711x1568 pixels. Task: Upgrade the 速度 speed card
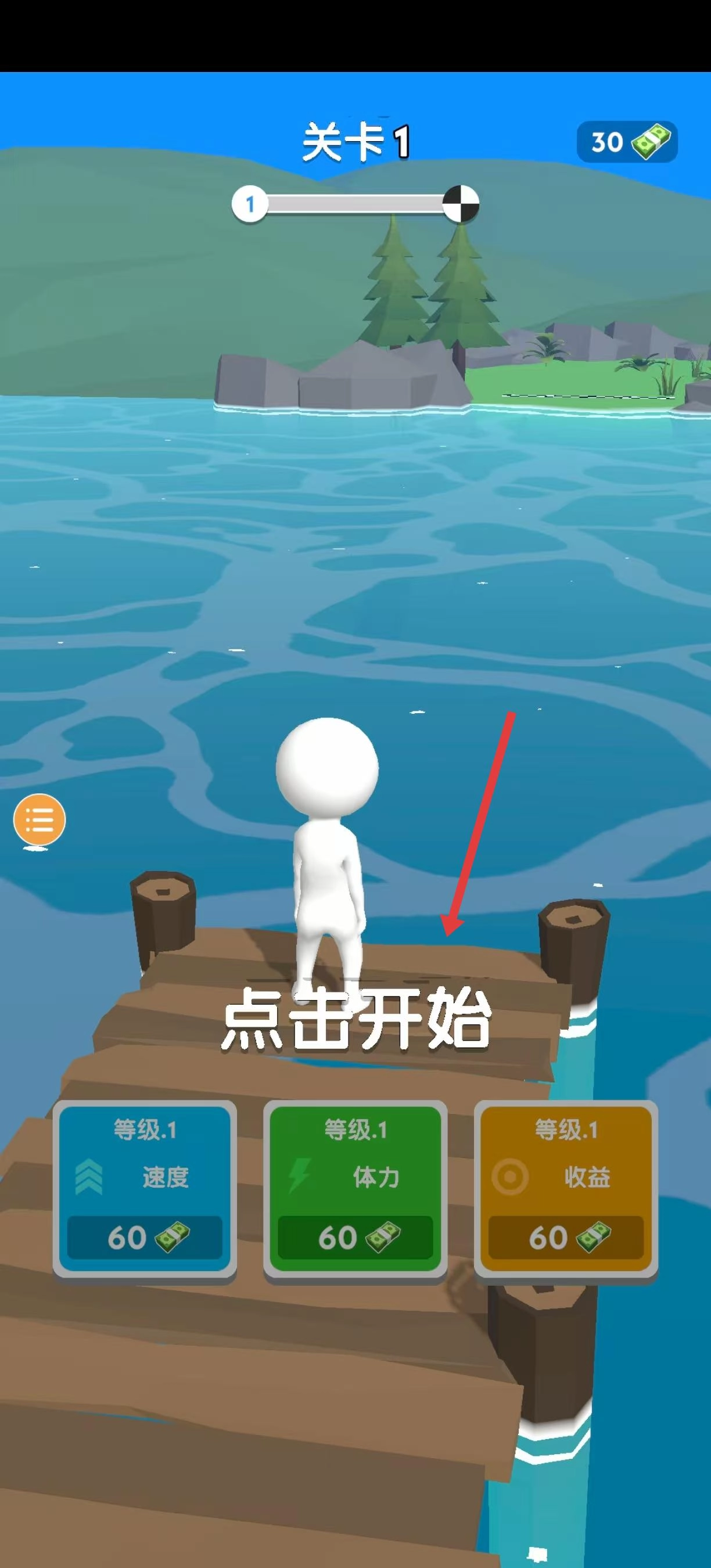point(145,1187)
